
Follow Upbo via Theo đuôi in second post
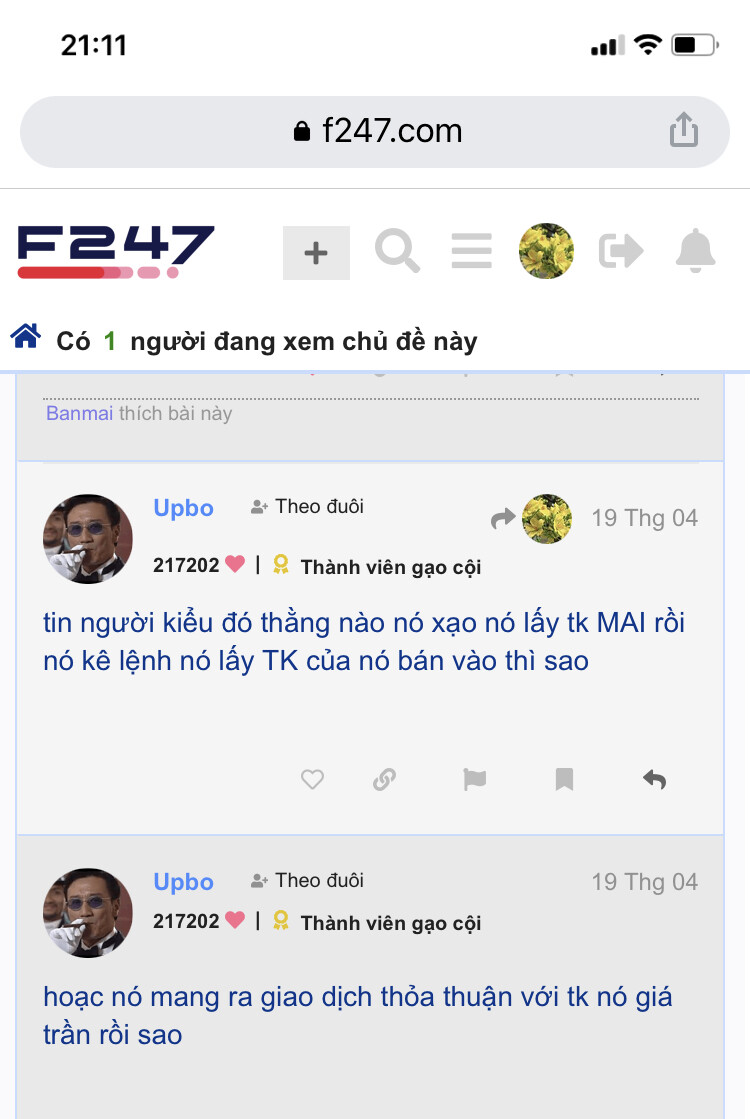[x=308, y=881]
